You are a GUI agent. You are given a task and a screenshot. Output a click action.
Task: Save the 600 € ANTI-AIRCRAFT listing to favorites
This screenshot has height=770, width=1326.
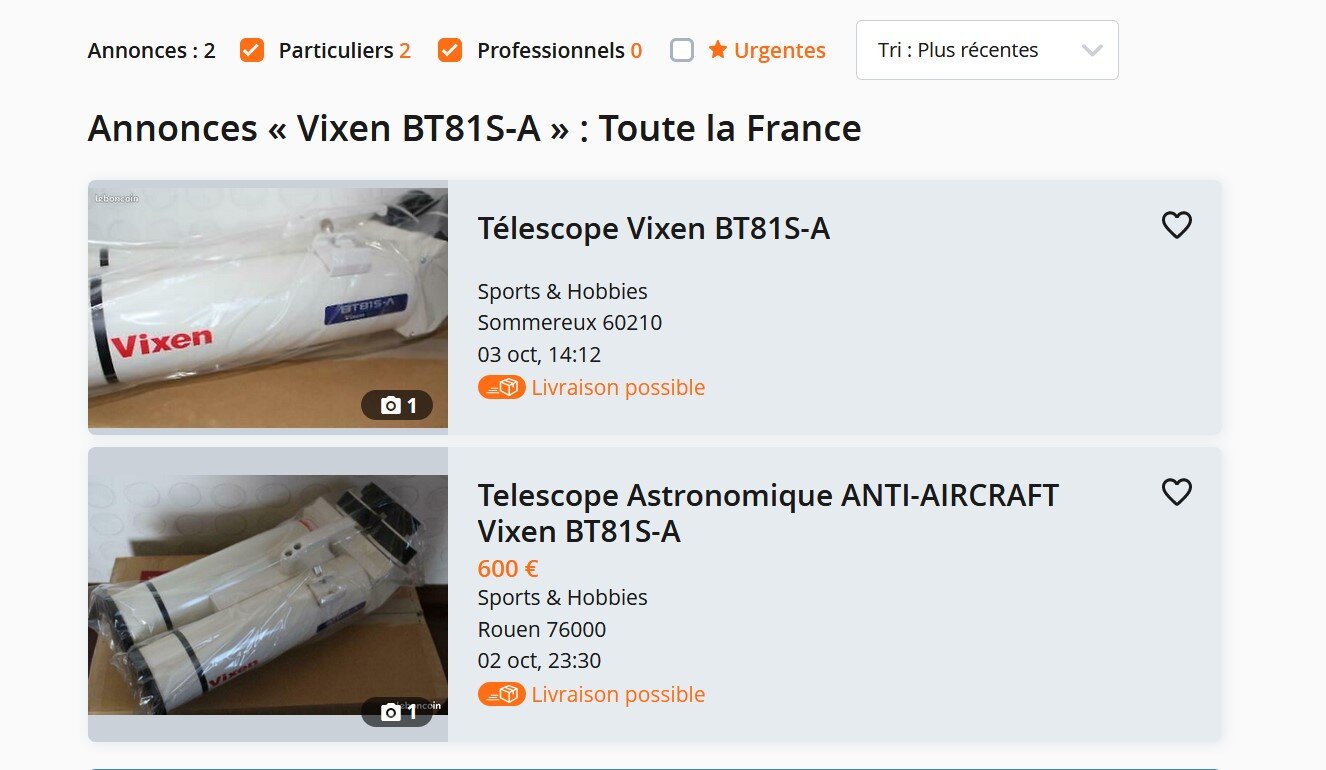point(1176,492)
